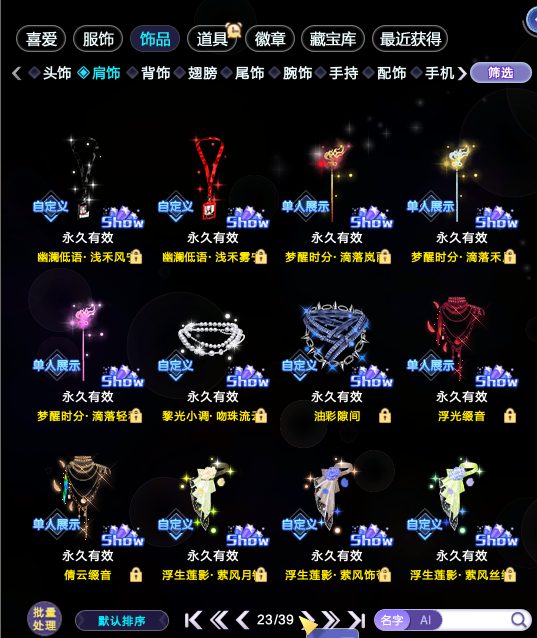The width and height of the screenshot is (537, 638).
Task: Open 批量处理 batch processing
Action: [44, 619]
